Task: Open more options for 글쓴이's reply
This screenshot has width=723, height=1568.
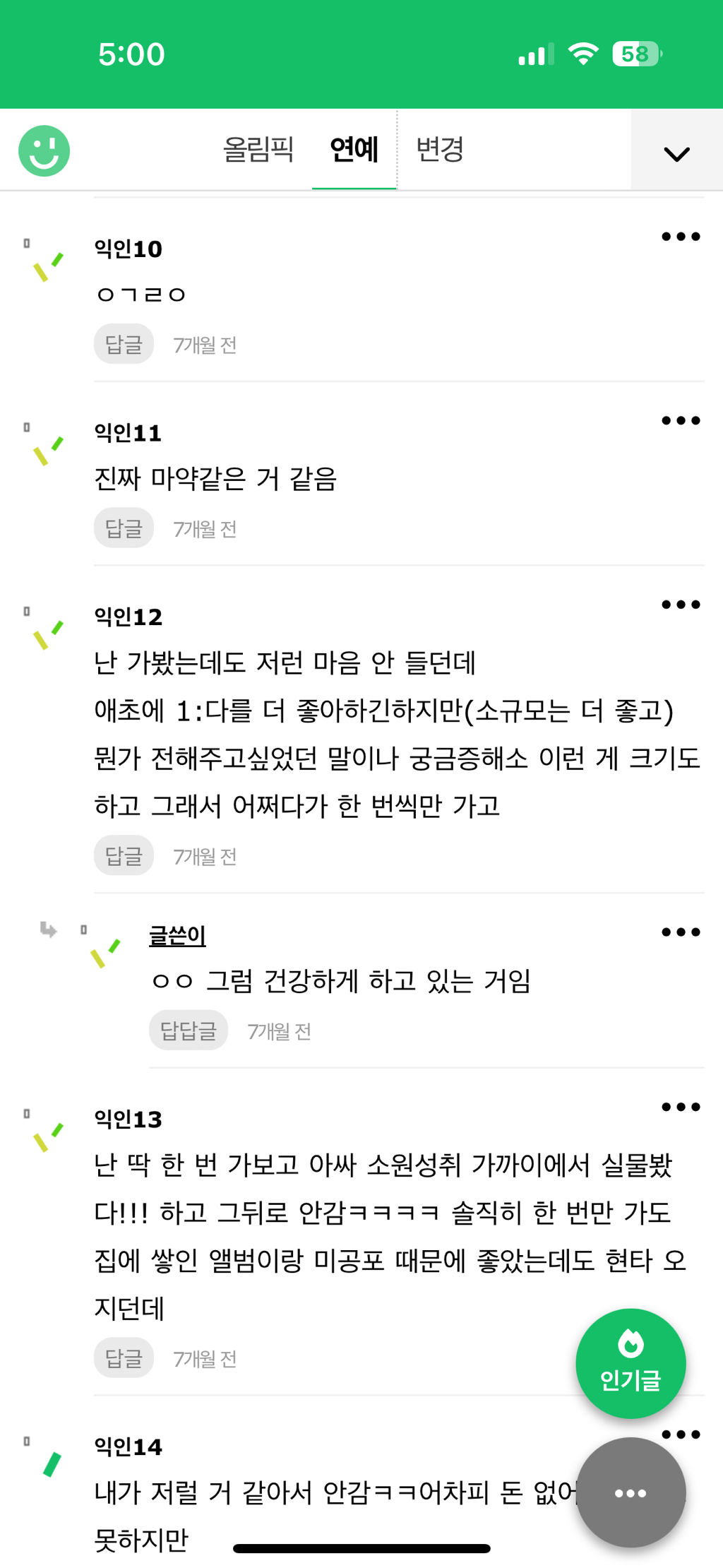Action: coord(681,932)
